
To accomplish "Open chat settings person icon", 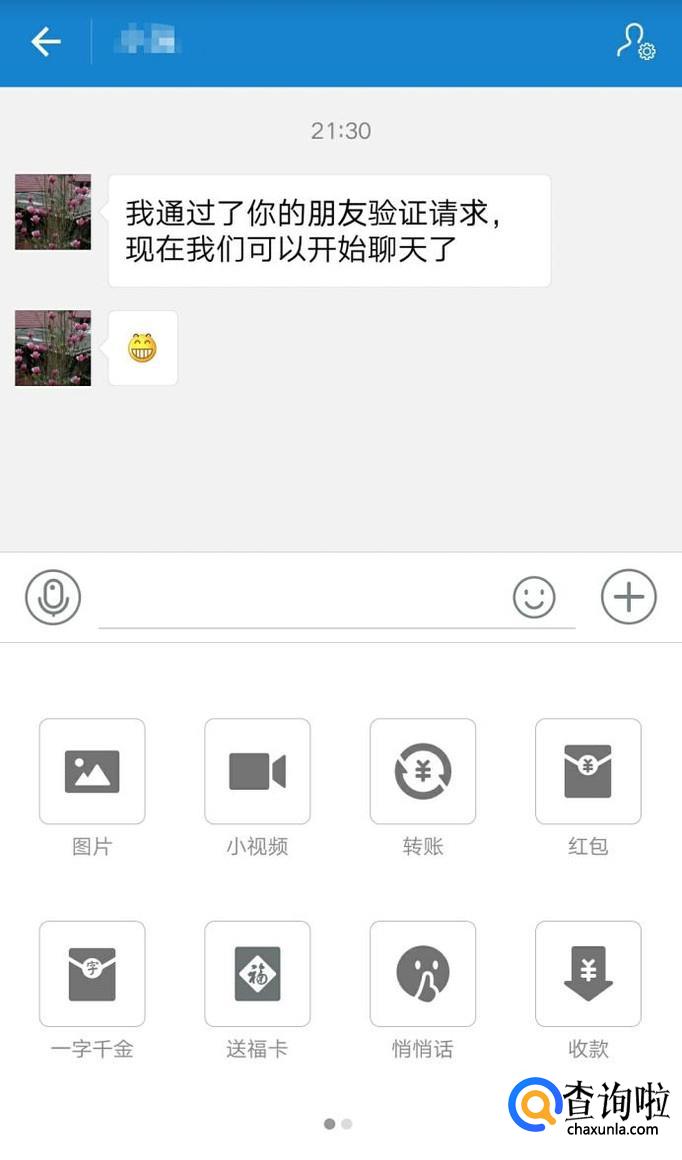I will click(x=635, y=42).
